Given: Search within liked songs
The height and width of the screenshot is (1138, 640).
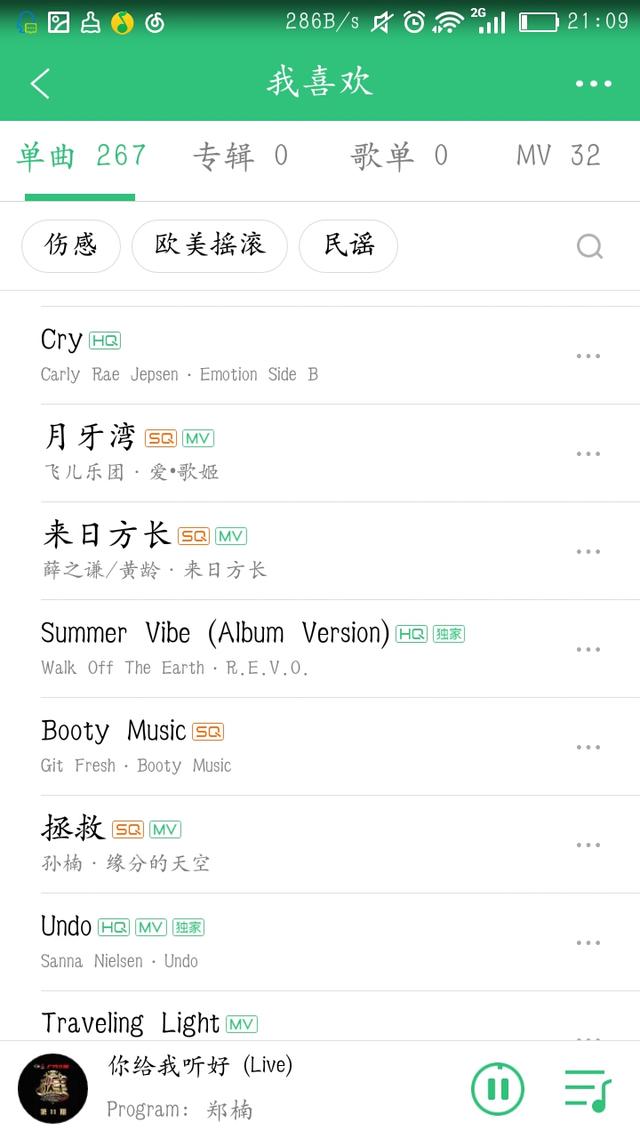Looking at the screenshot, I should 589,247.
